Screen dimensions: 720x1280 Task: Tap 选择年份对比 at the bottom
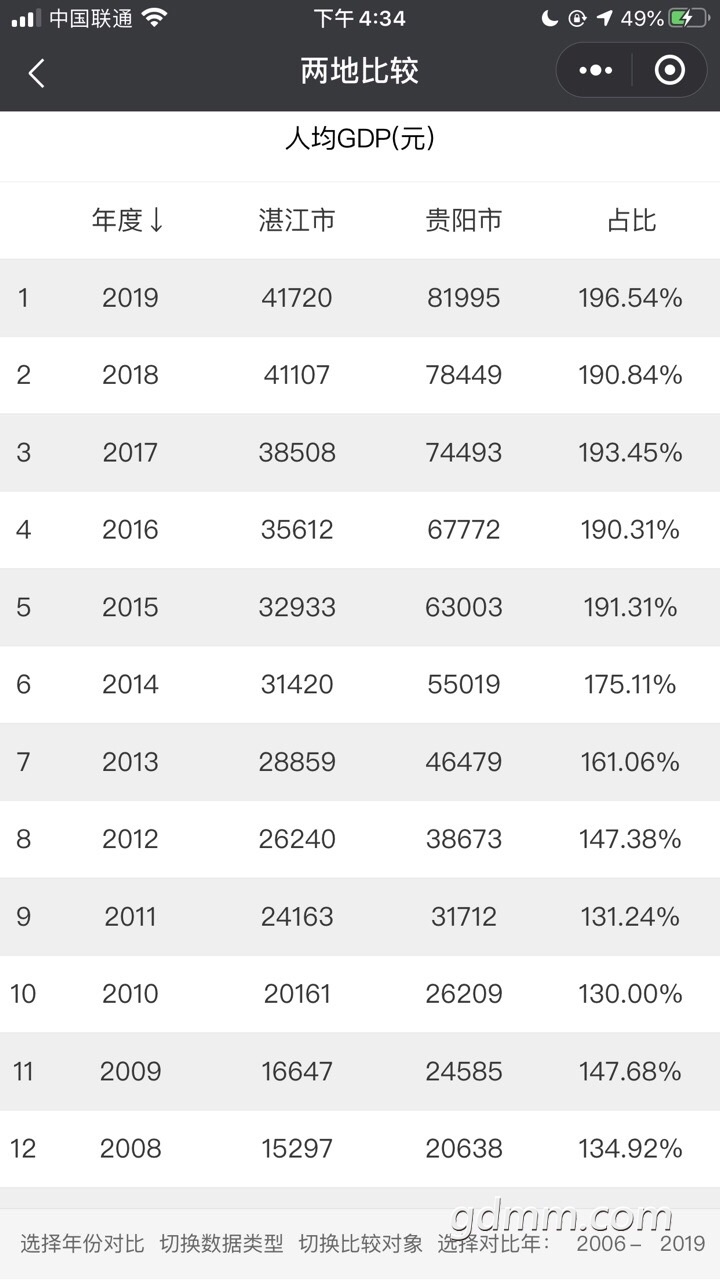(x=82, y=1244)
